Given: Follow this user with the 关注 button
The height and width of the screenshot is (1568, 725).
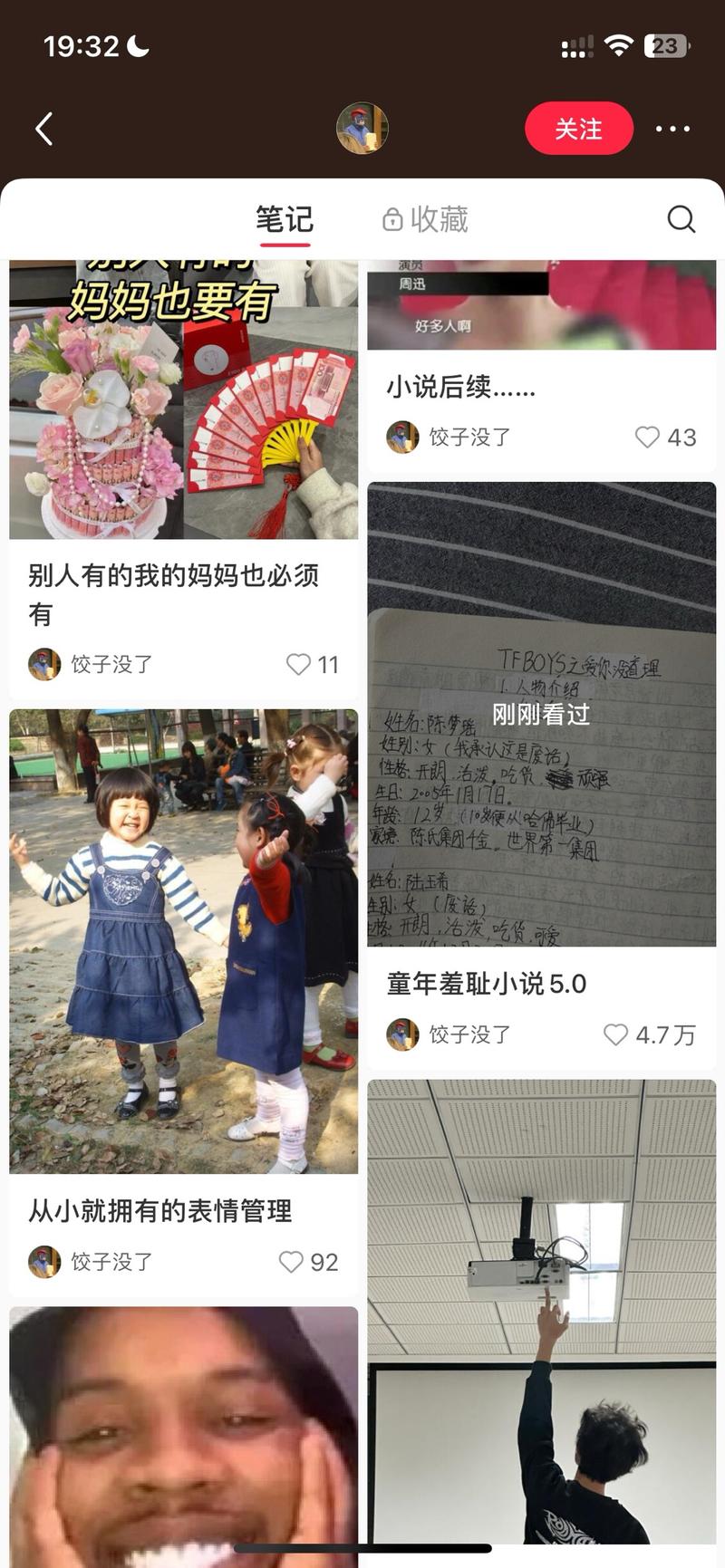Looking at the screenshot, I should coord(578,129).
